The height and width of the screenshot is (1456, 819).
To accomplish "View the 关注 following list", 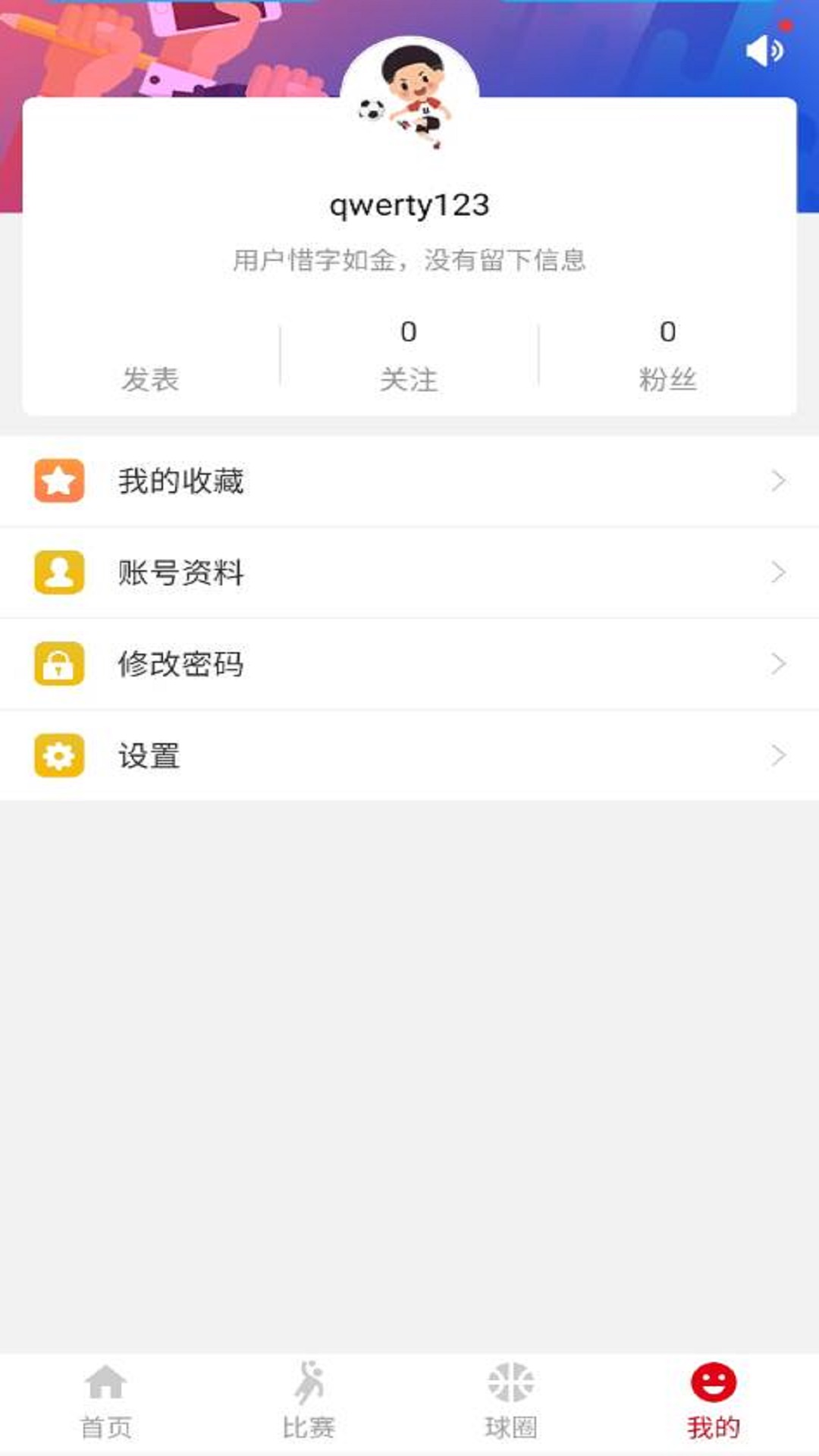I will 409,356.
